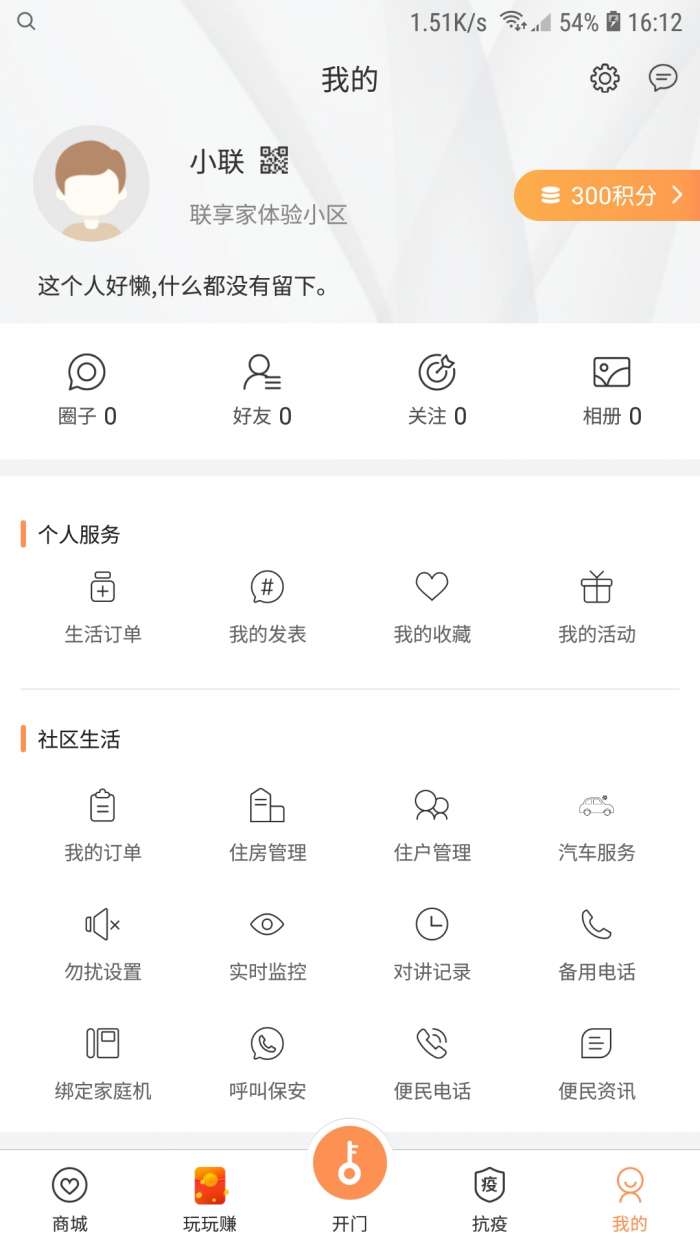Switch to the 商城 mall tab
The image size is (700, 1244).
[70, 1200]
